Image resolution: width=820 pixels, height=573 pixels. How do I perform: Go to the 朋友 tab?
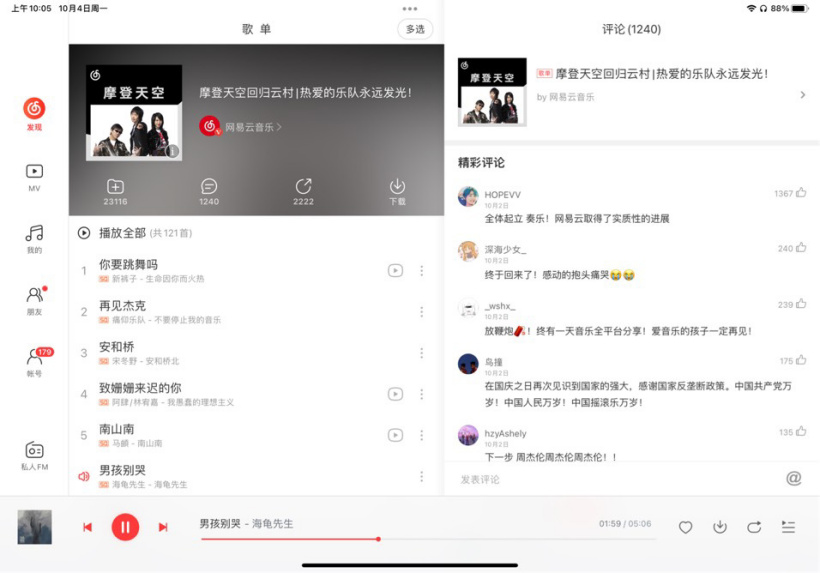click(x=34, y=300)
